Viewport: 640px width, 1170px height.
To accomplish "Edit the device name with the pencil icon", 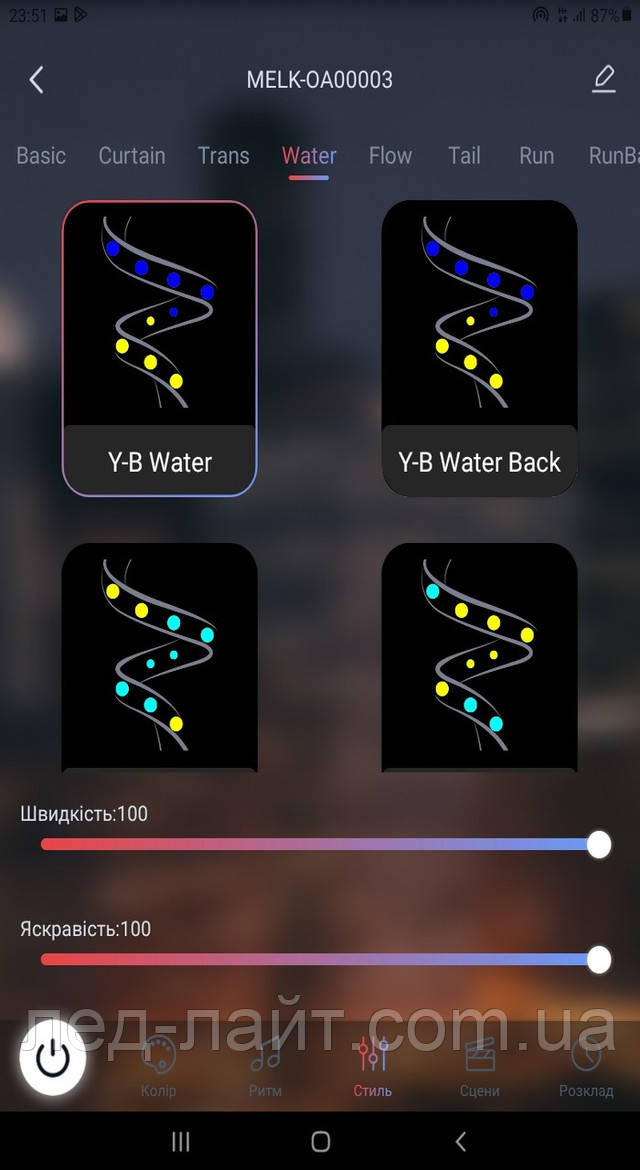I will point(603,79).
